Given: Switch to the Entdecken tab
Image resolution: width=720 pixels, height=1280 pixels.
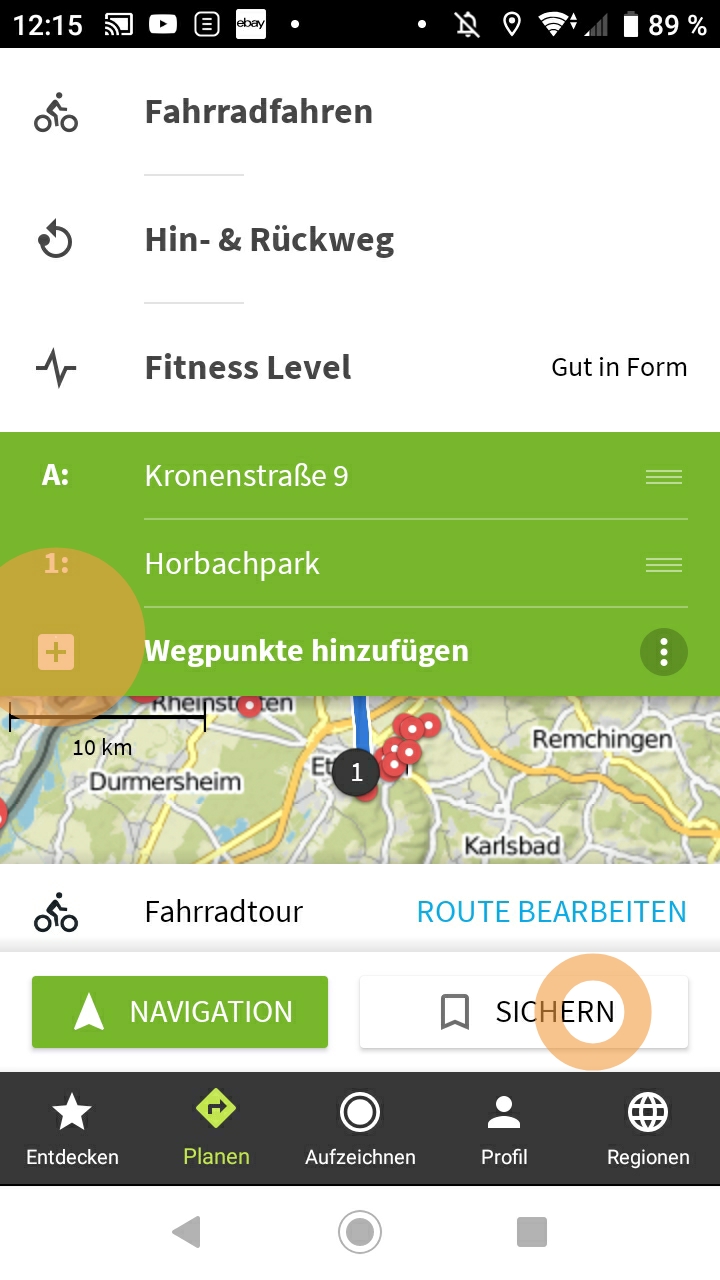Looking at the screenshot, I should tap(72, 1130).
